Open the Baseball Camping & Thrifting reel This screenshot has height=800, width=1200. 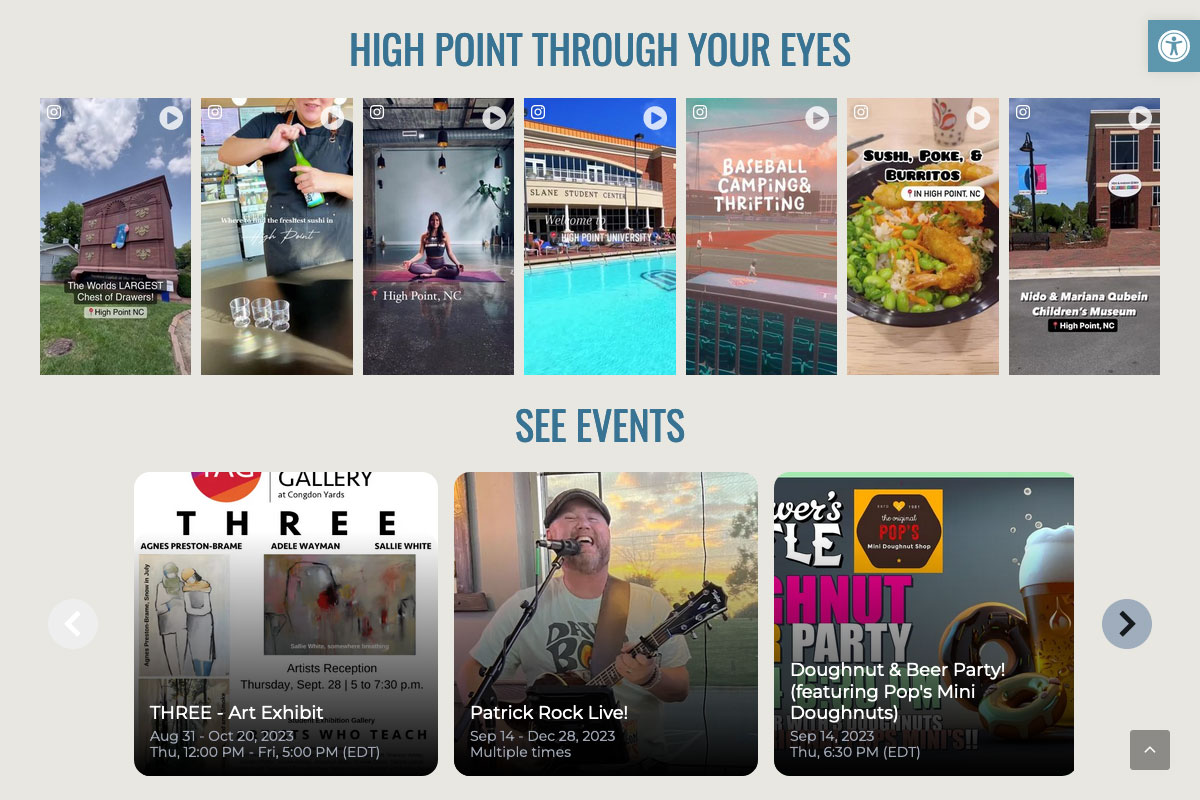761,236
